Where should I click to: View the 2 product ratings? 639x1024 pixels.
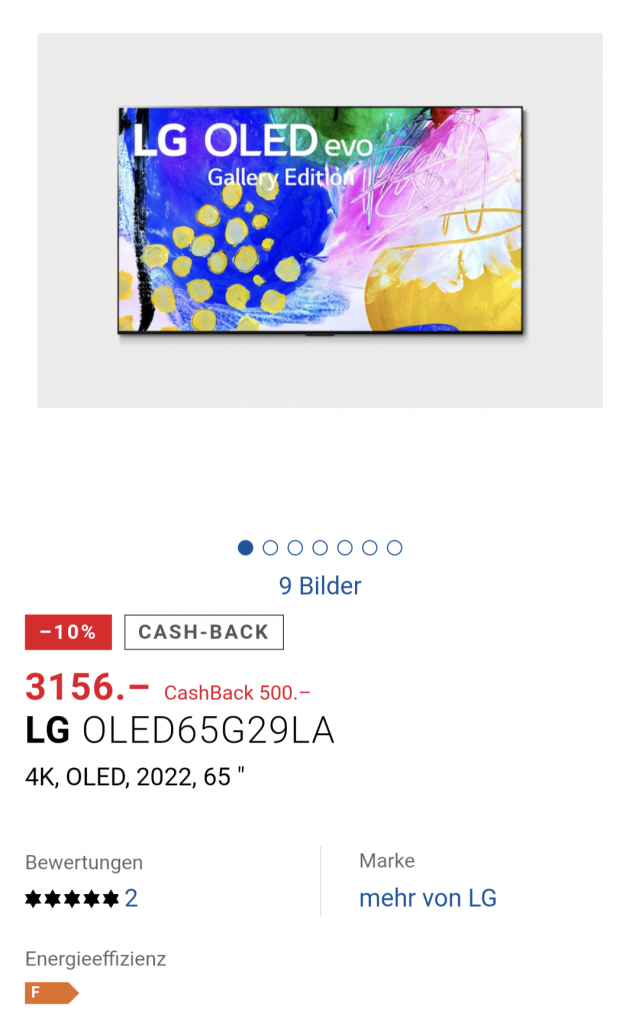click(82, 898)
